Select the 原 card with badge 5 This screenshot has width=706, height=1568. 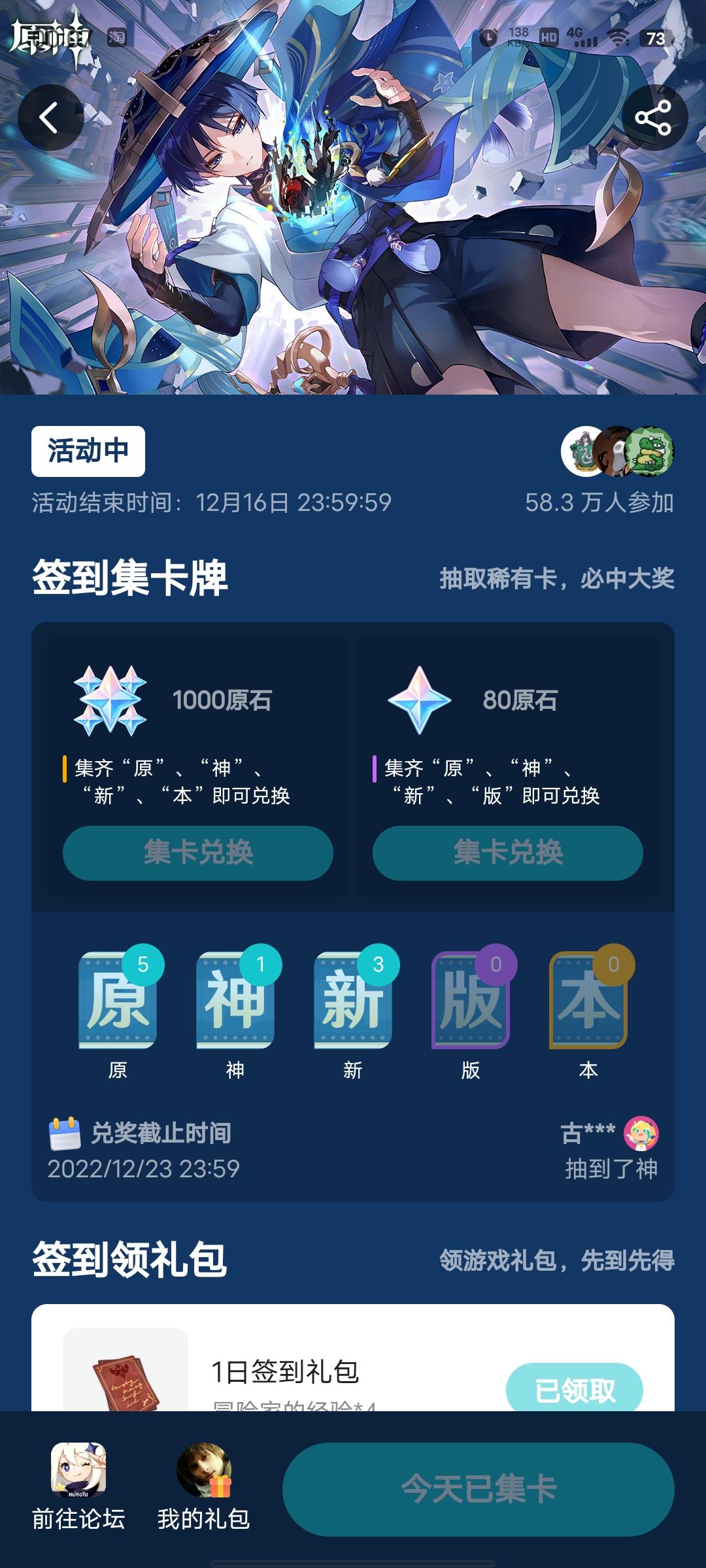pyautogui.click(x=118, y=1001)
